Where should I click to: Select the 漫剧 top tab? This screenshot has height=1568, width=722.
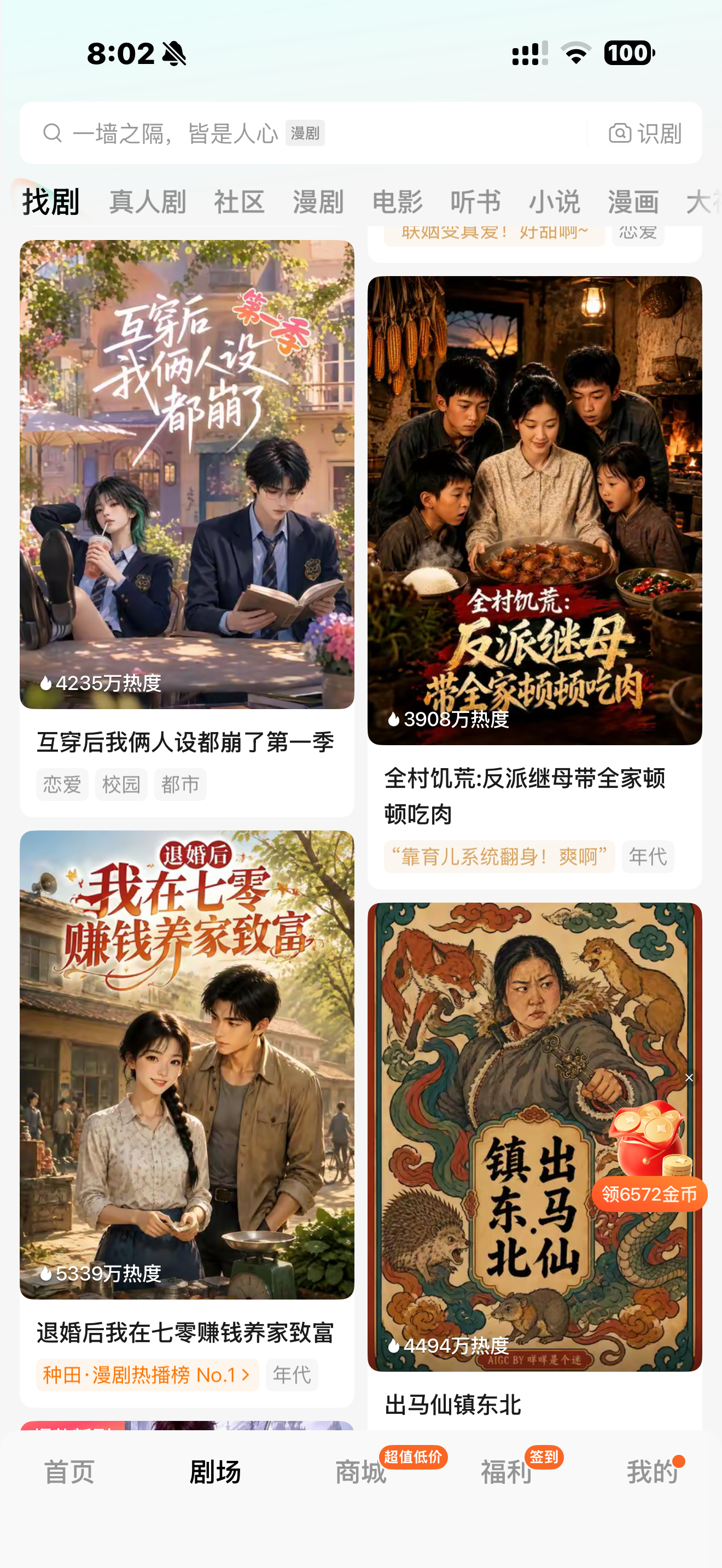318,202
